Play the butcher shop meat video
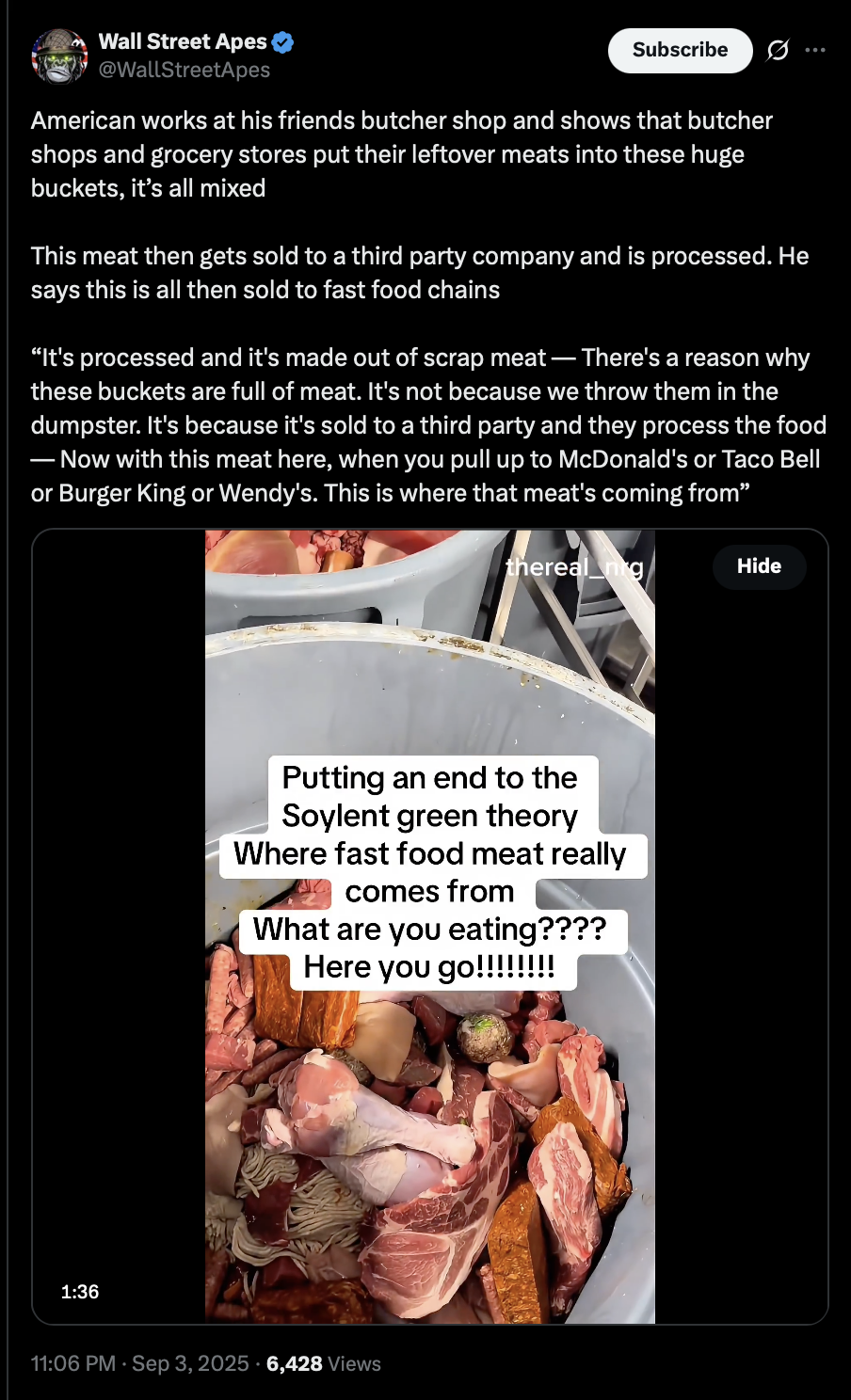Image resolution: width=851 pixels, height=1400 pixels. point(430,927)
